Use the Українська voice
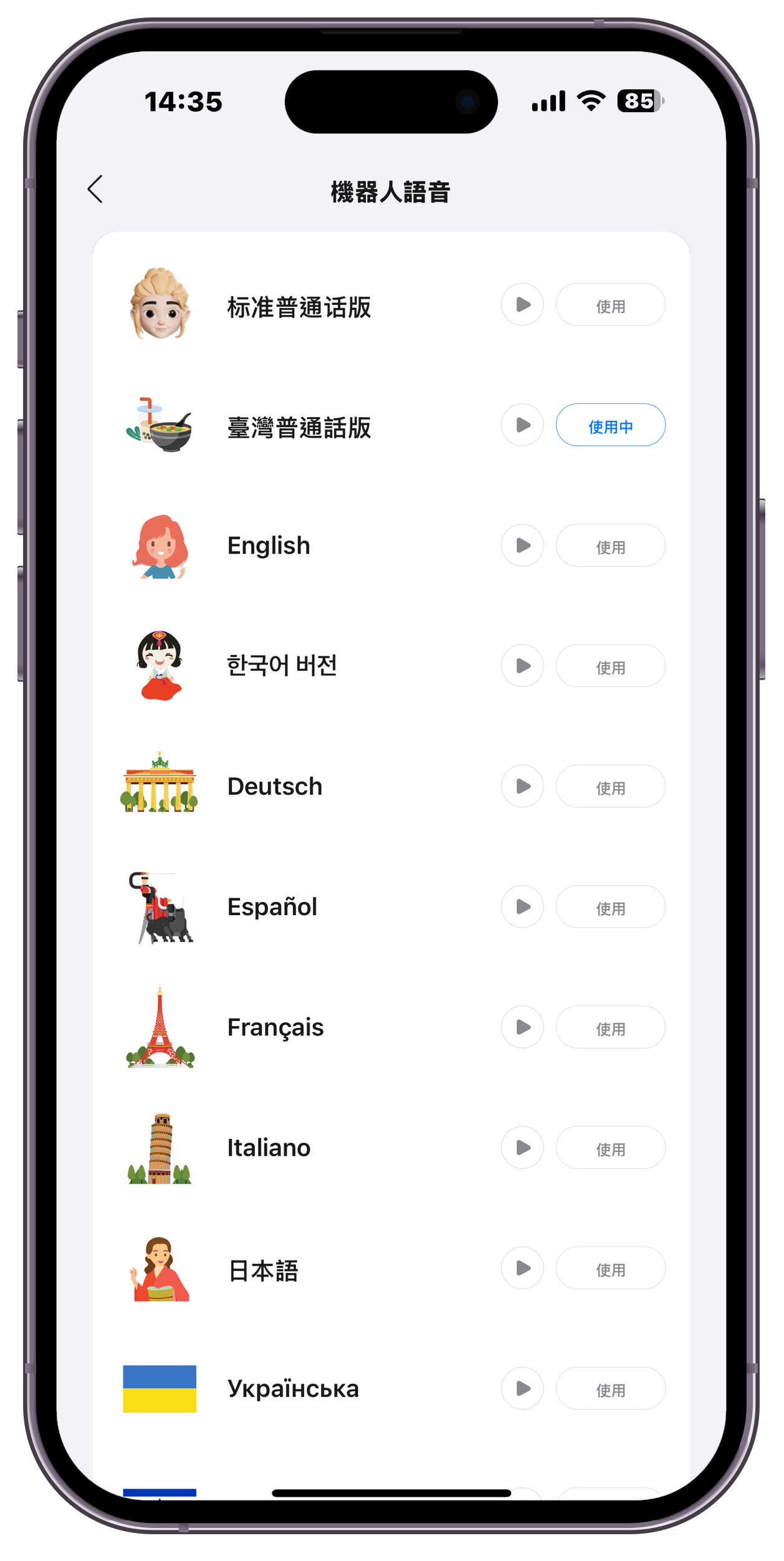 click(610, 1388)
